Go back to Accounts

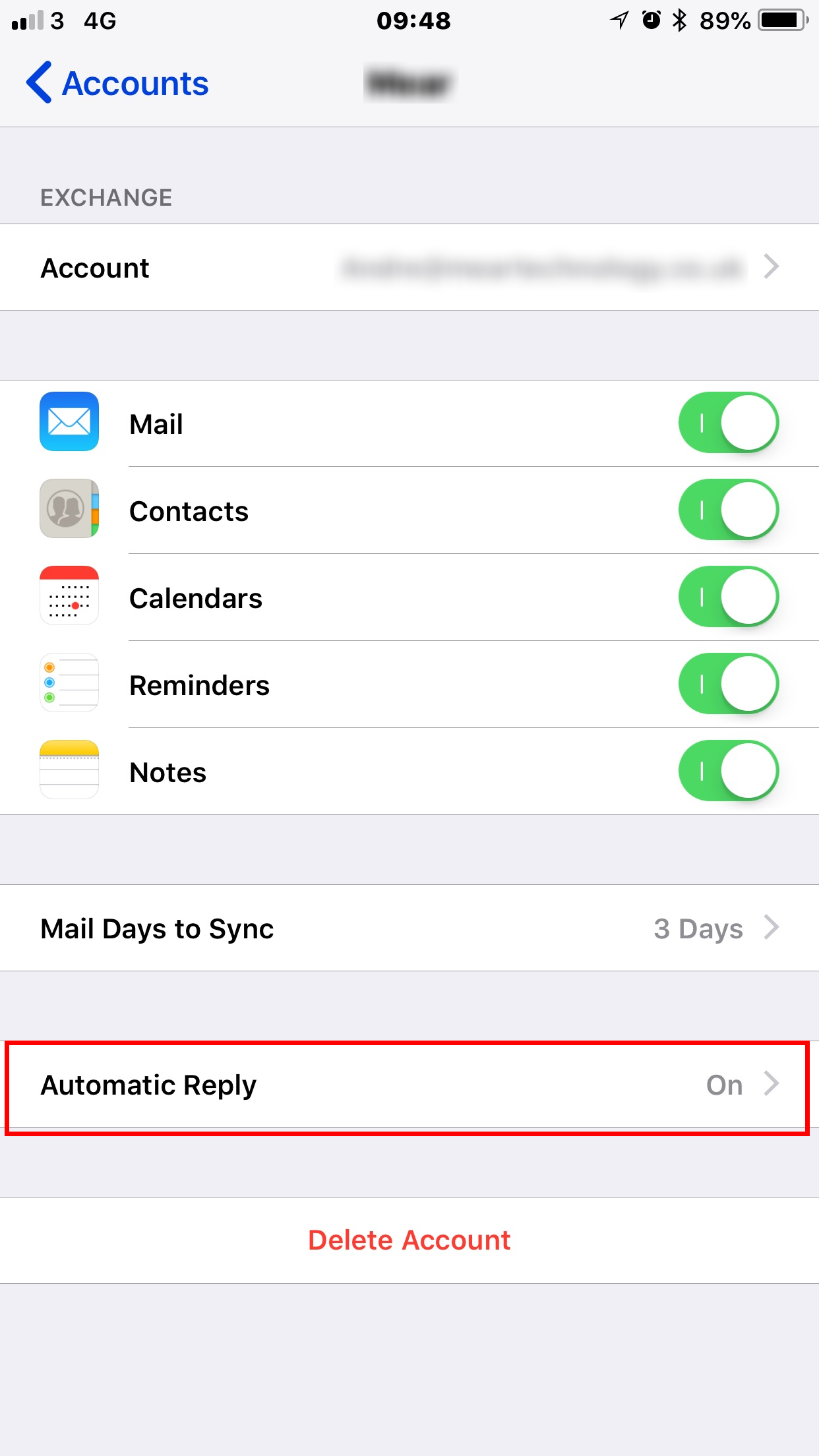117,83
